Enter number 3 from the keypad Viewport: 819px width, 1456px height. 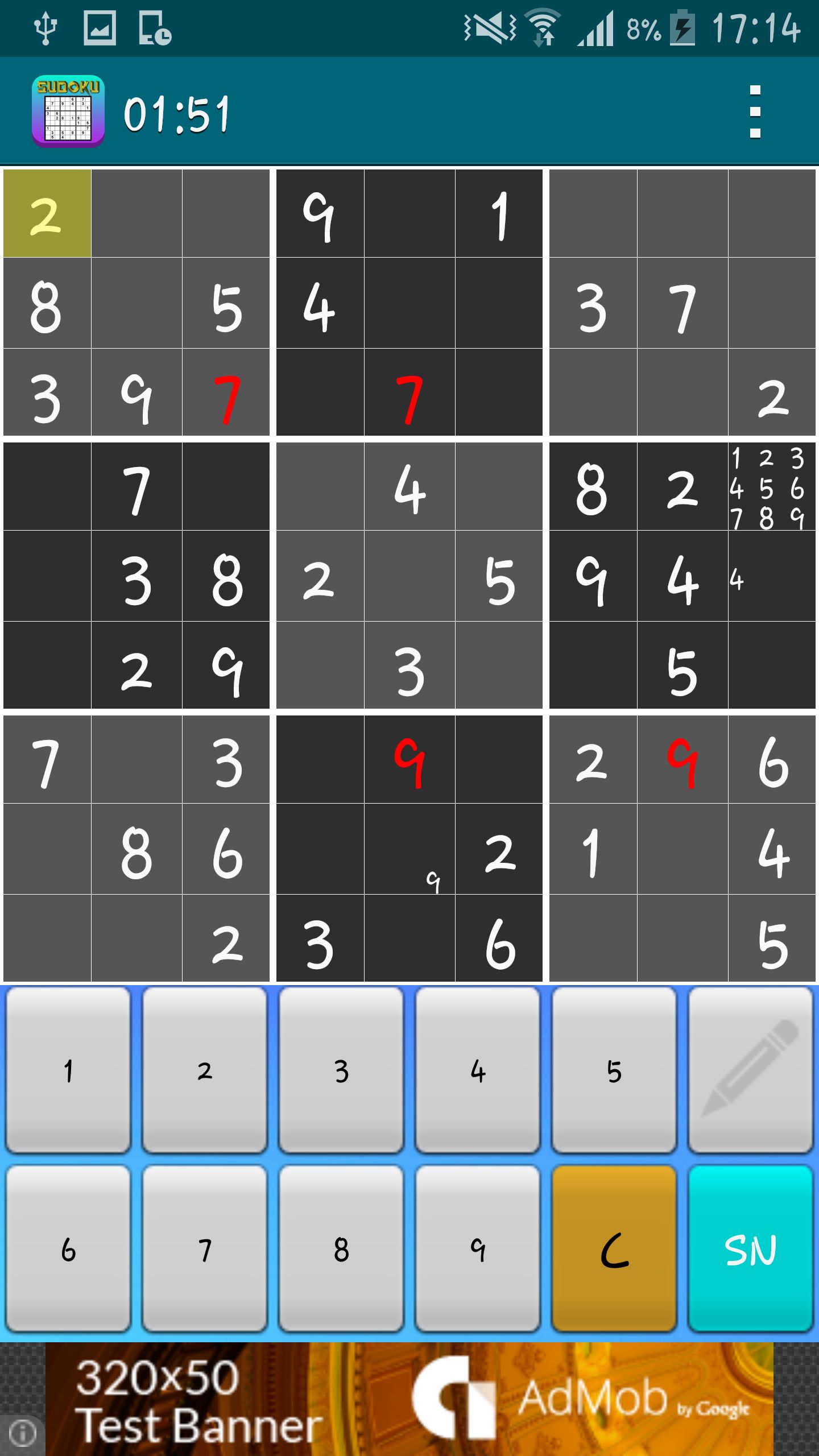pyautogui.click(x=341, y=1071)
